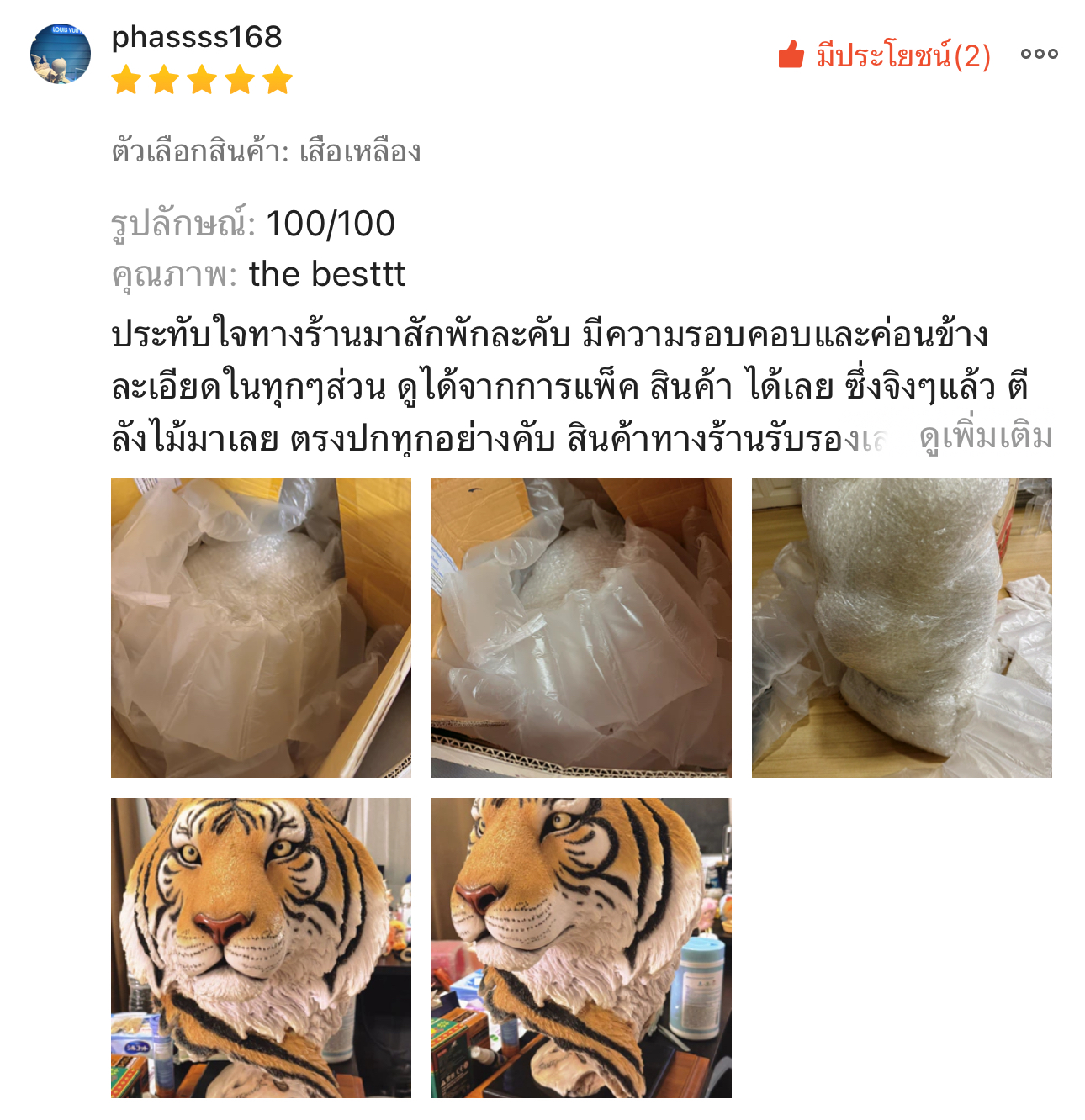Viewport: 1085px width, 1120px height.
Task: Open the first photo of the opened box
Action: 261,627
